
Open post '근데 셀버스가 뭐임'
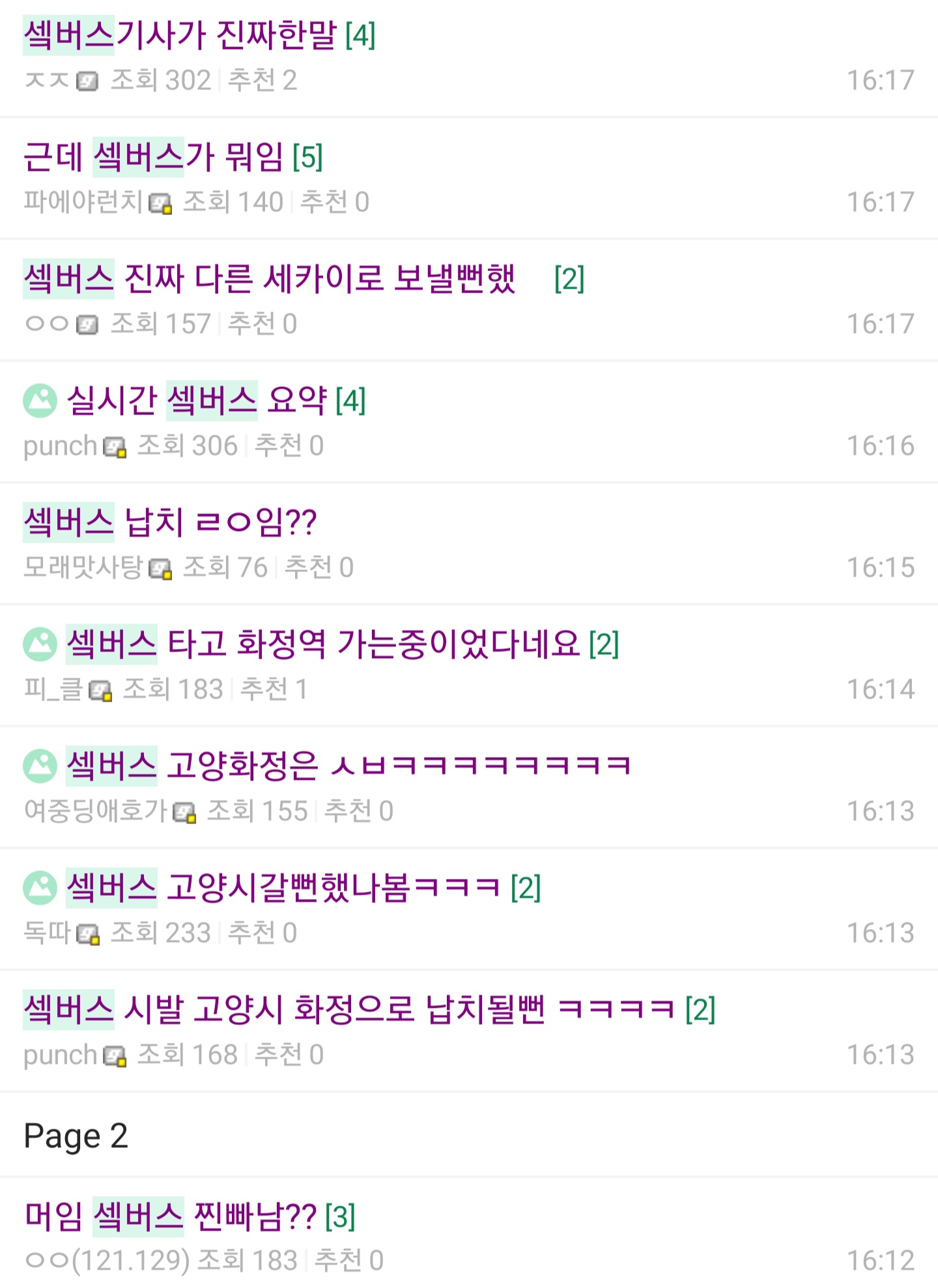pyautogui.click(x=154, y=157)
